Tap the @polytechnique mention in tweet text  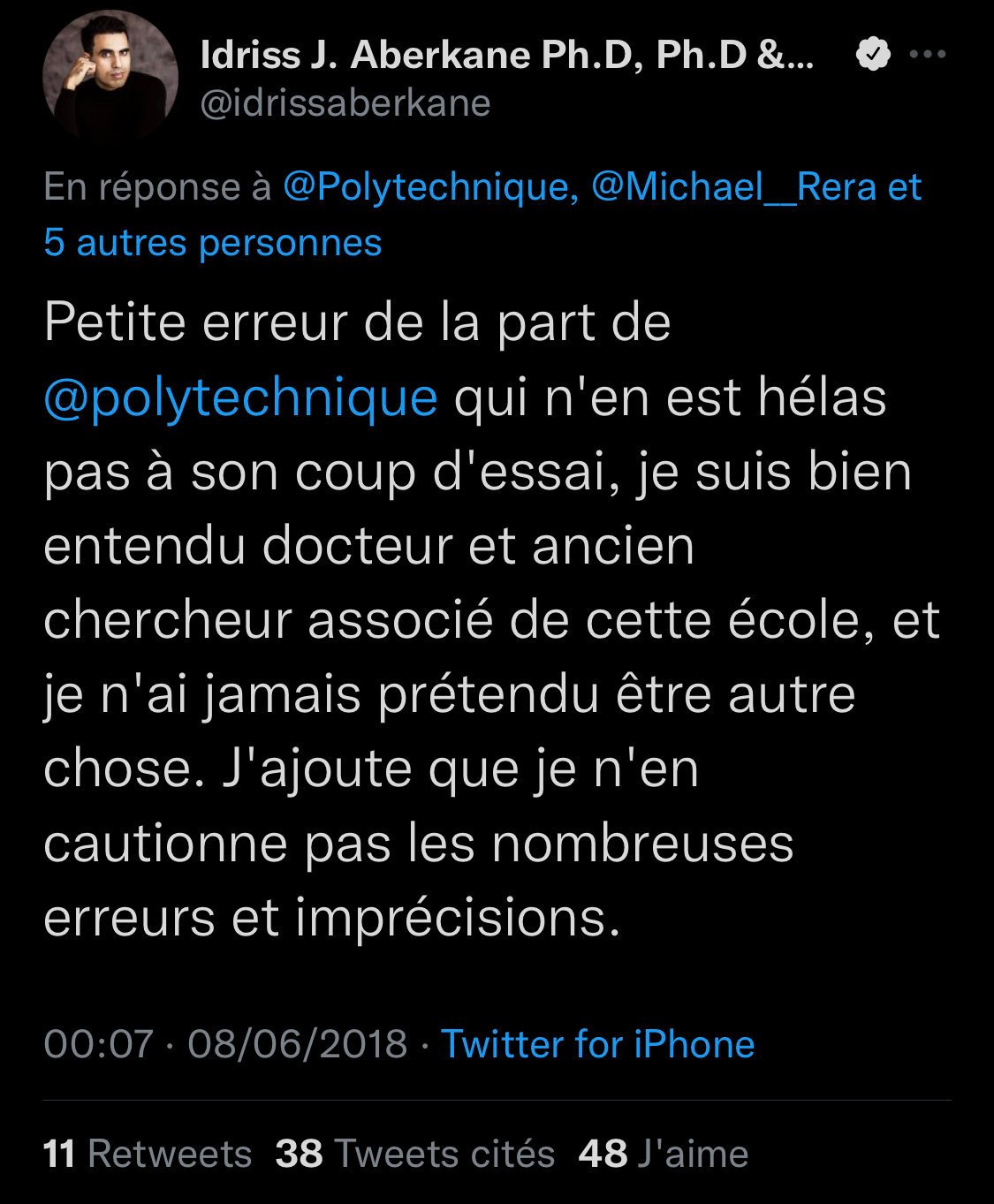tap(240, 398)
